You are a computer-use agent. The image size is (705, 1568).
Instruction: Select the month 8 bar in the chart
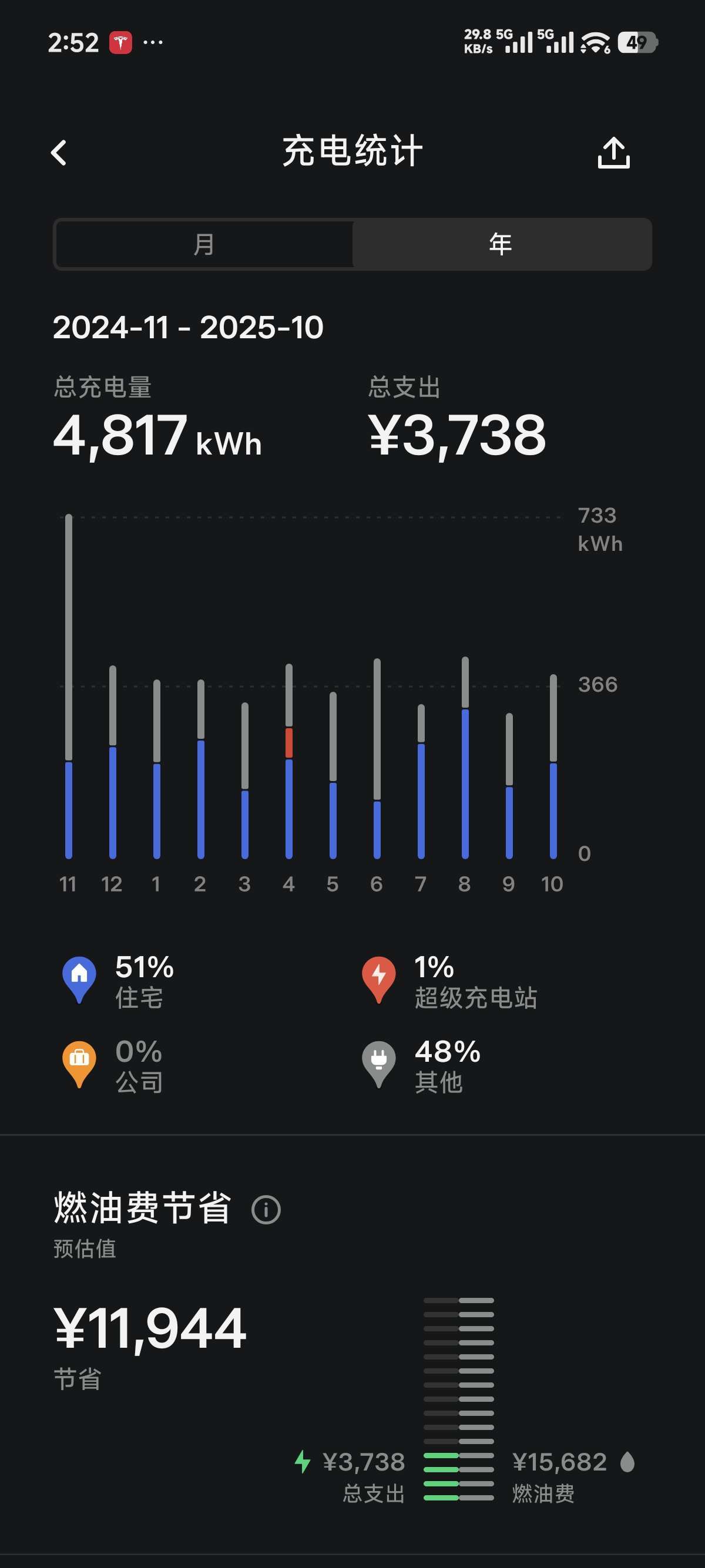pyautogui.click(x=465, y=758)
